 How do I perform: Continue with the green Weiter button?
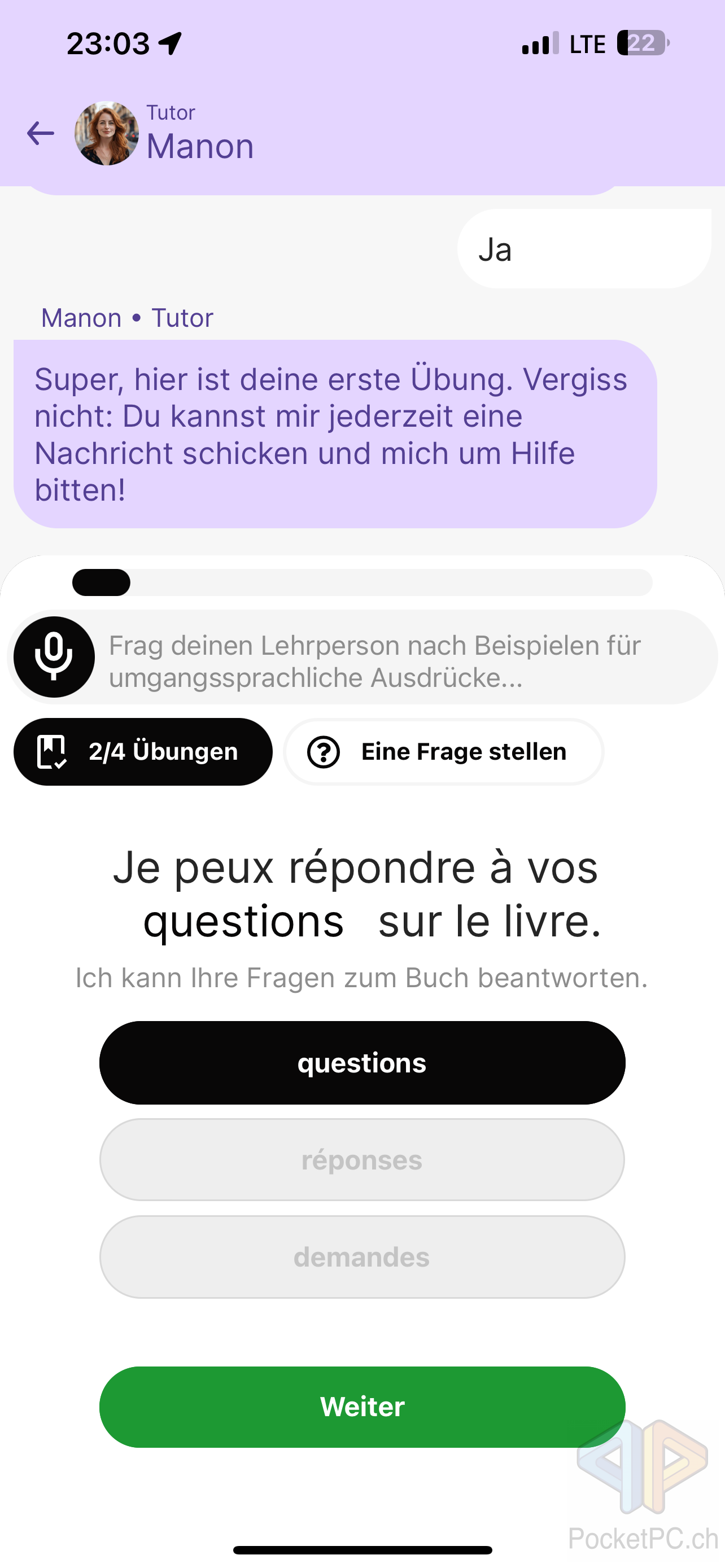pos(362,1407)
